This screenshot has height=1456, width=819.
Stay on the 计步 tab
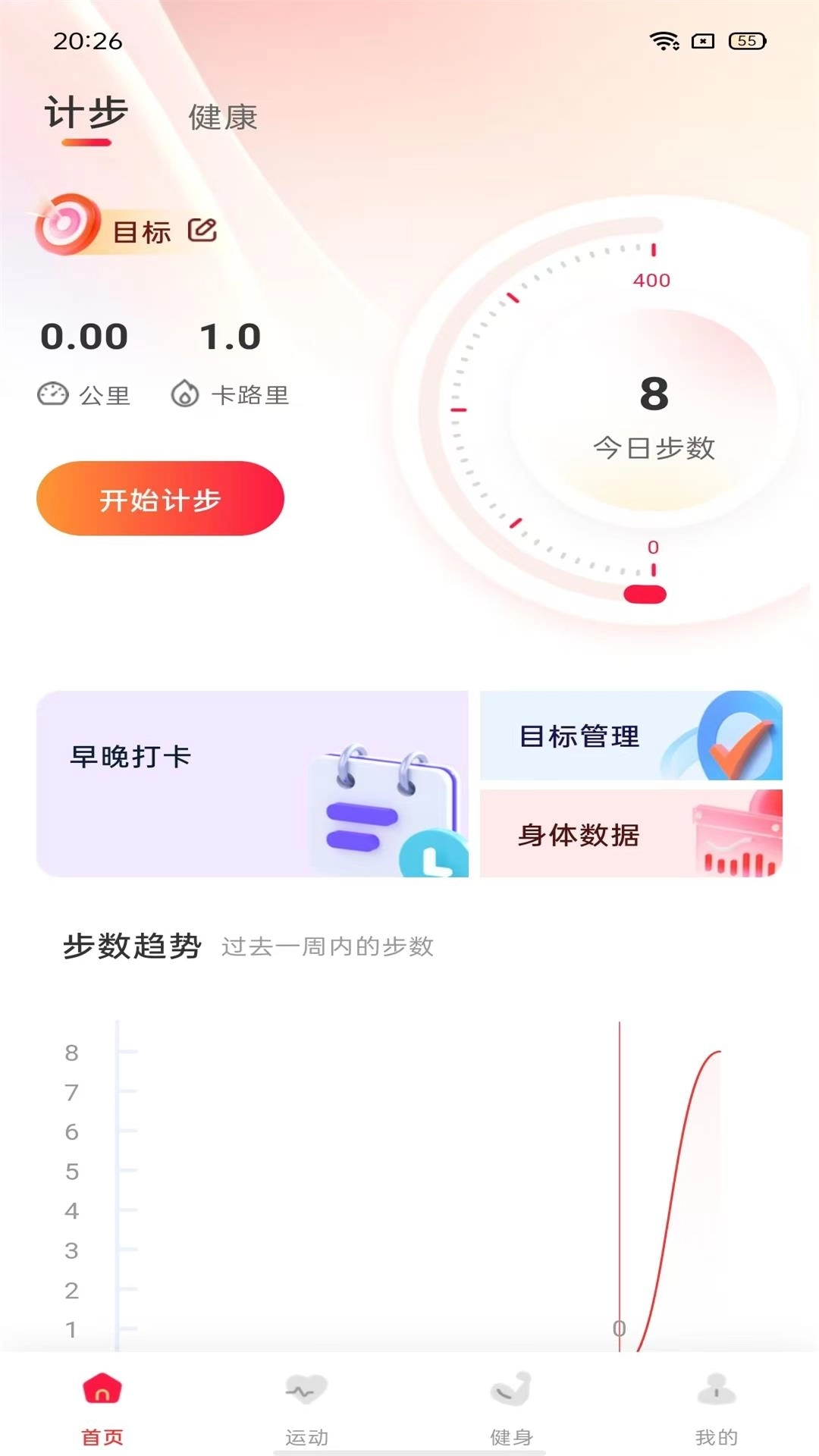[88, 114]
